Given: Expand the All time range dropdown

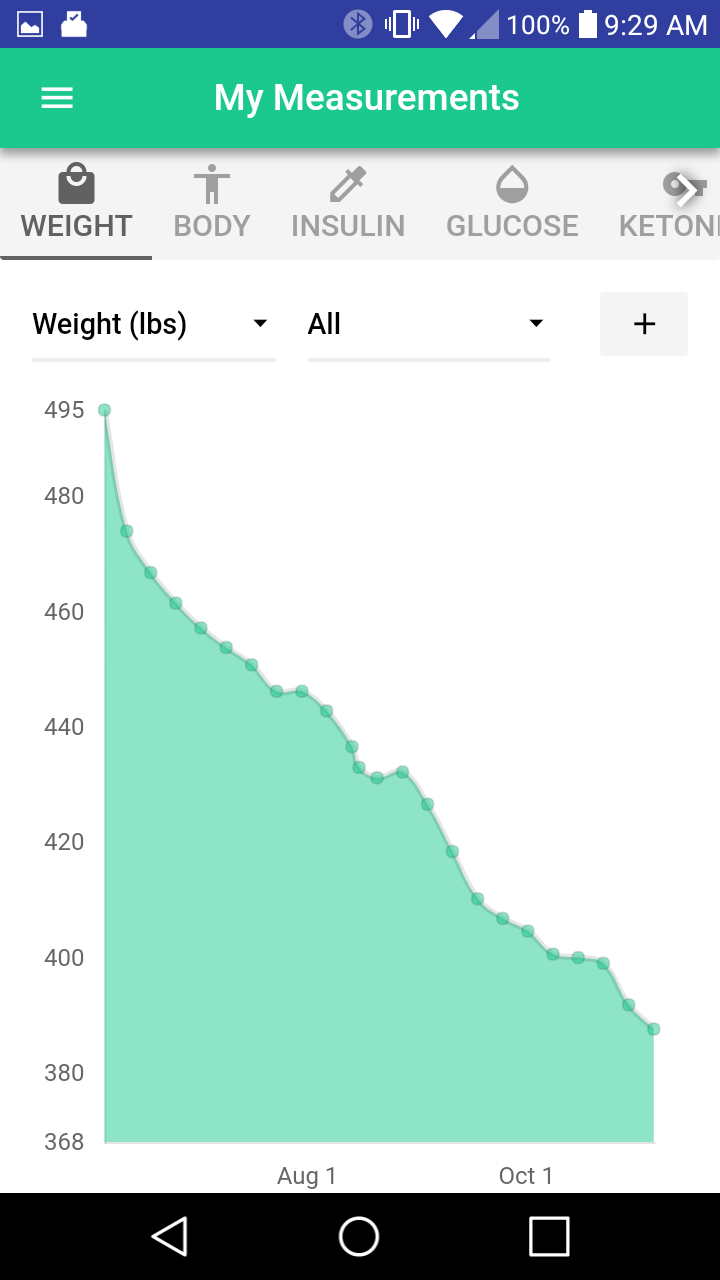Looking at the screenshot, I should click(429, 324).
